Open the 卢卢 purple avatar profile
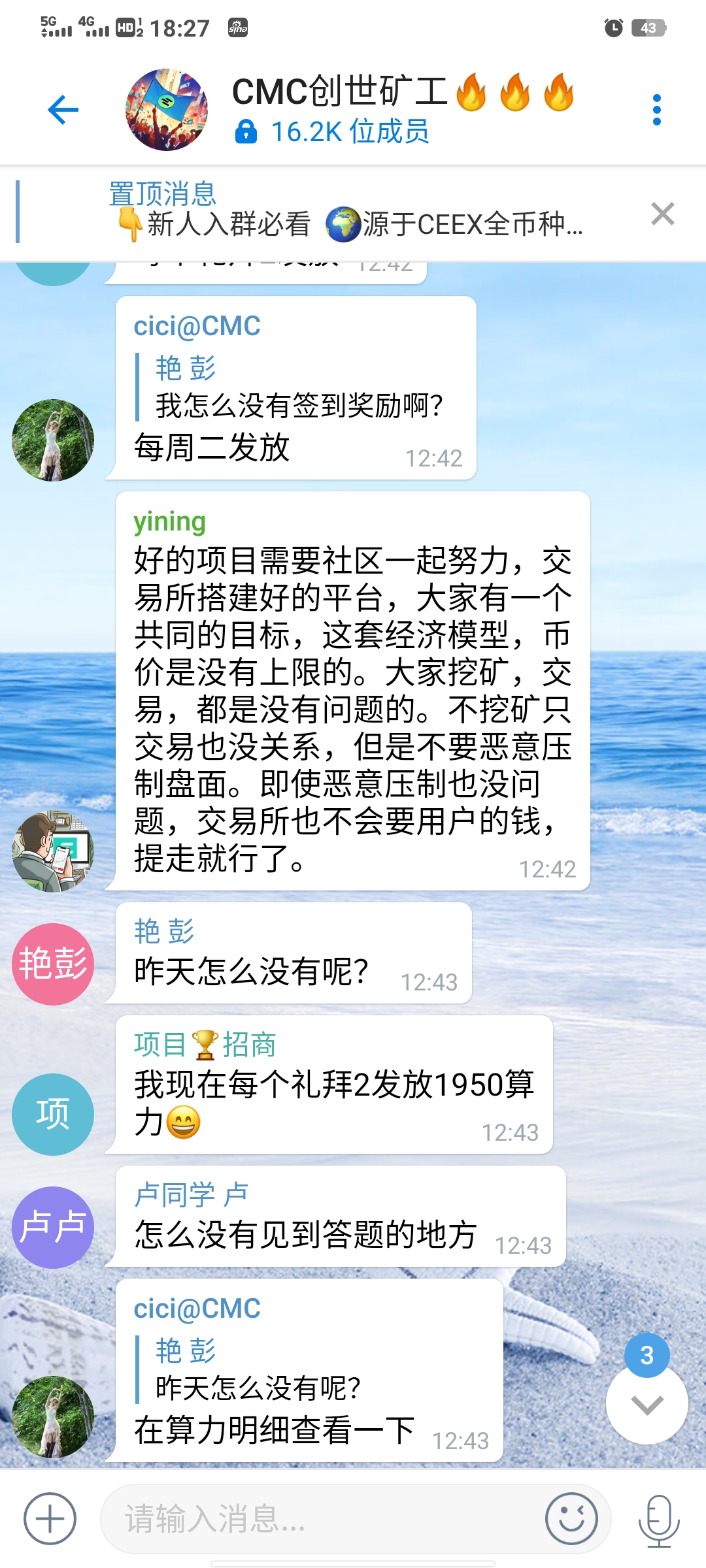 click(53, 1227)
